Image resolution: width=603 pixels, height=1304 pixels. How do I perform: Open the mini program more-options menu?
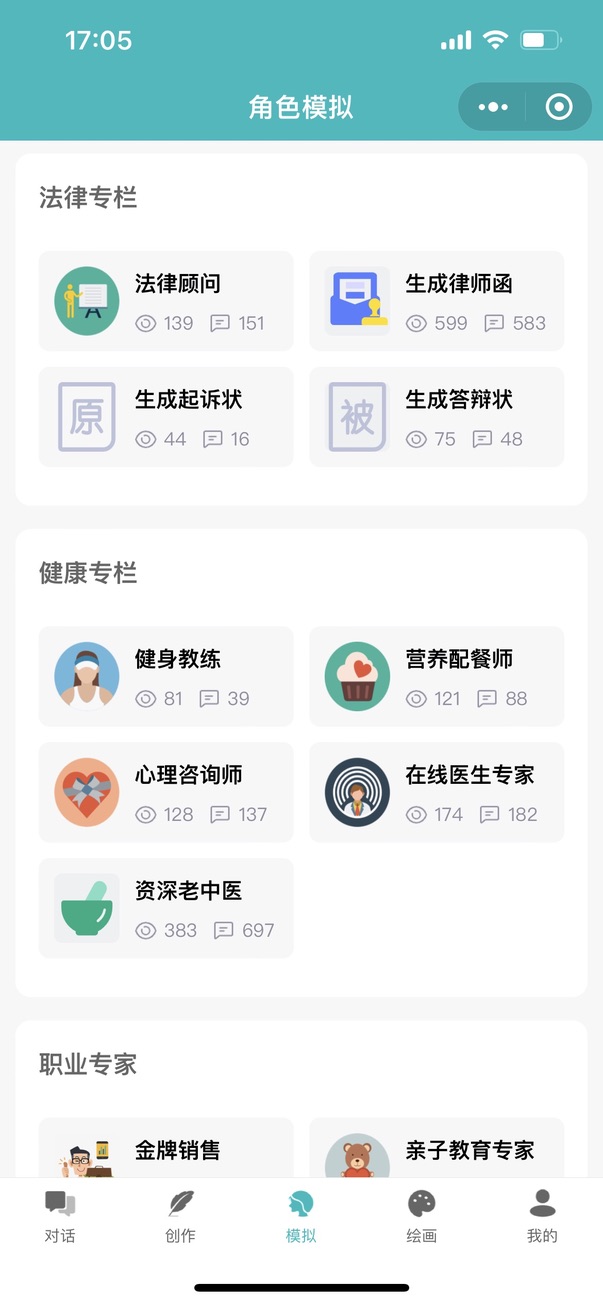(x=493, y=107)
